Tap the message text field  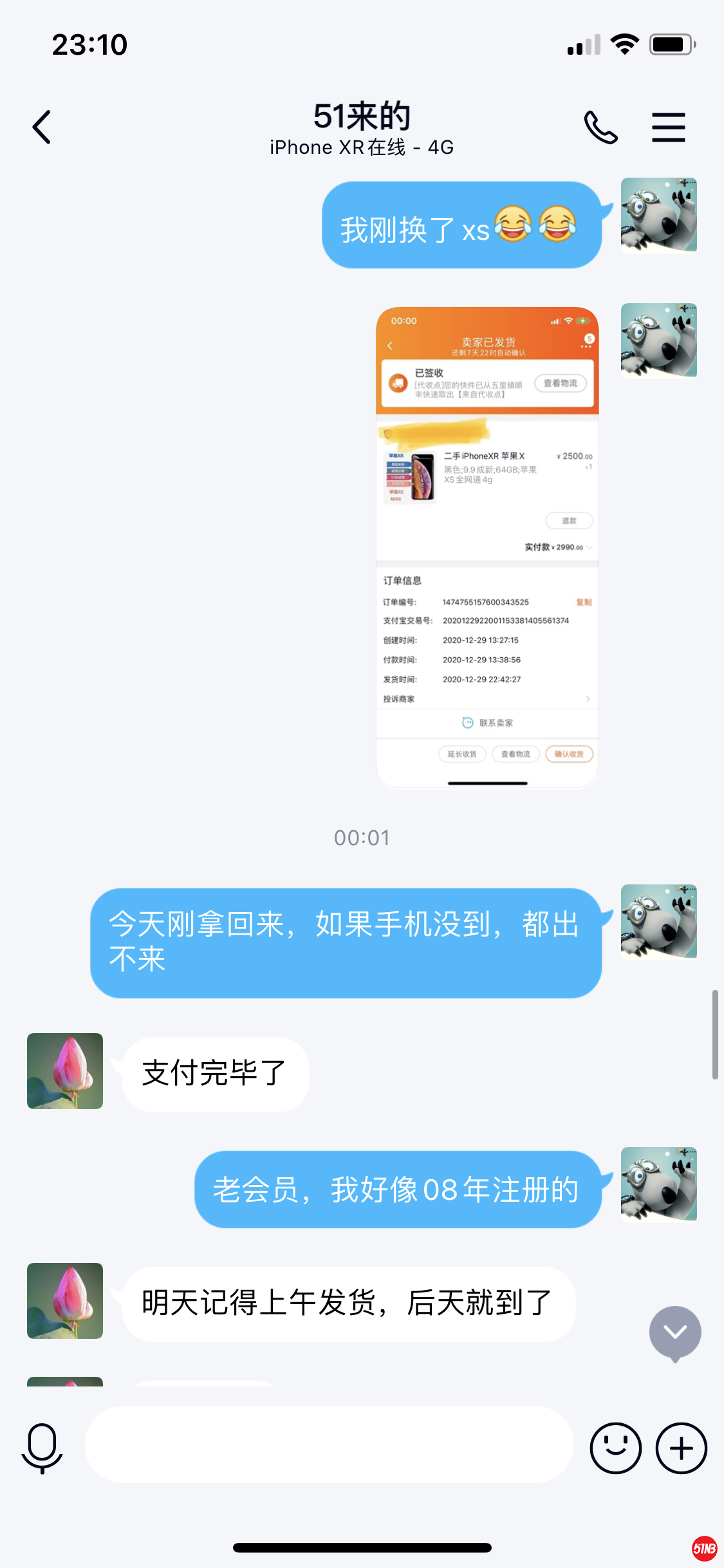328,1445
